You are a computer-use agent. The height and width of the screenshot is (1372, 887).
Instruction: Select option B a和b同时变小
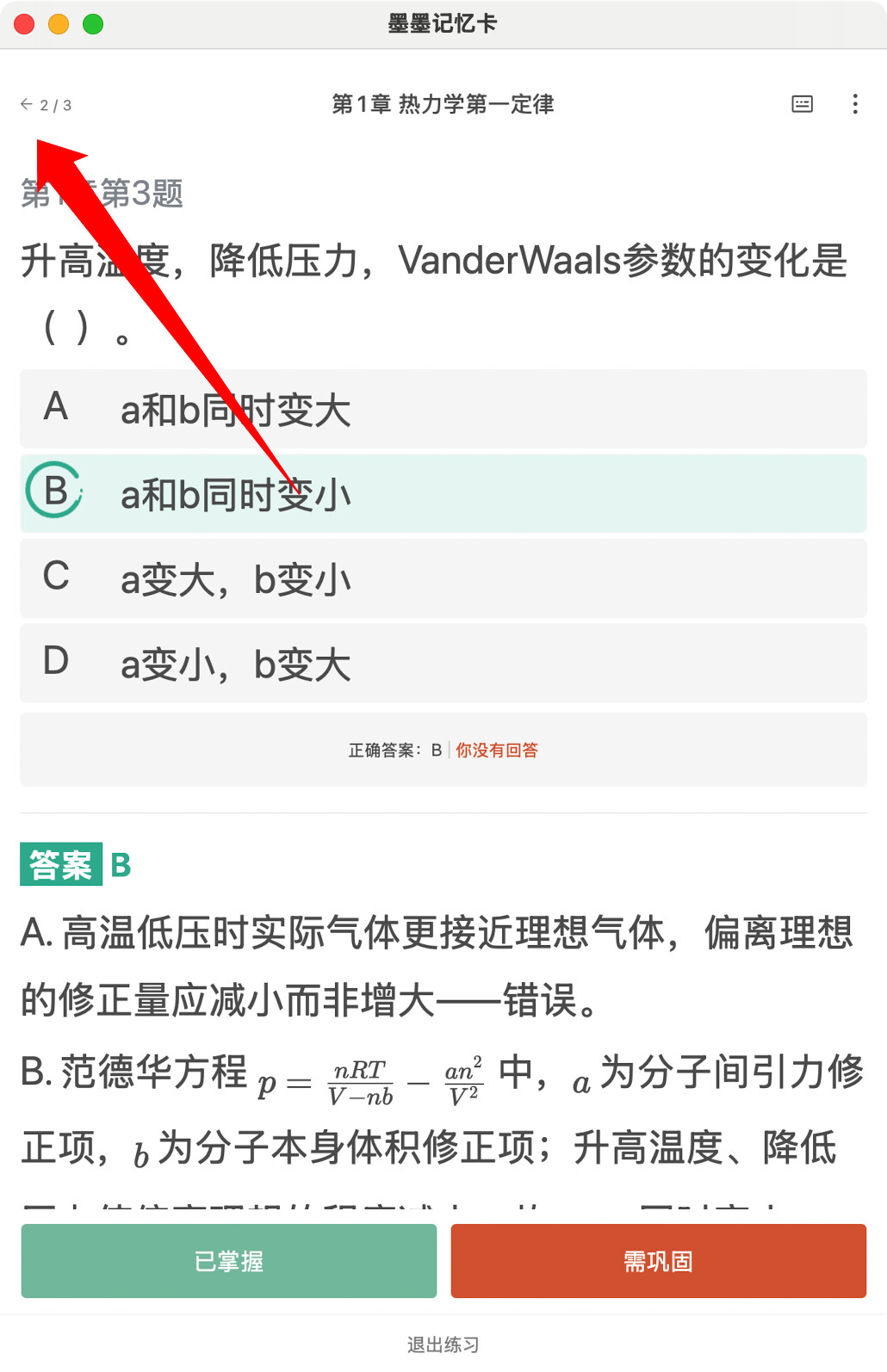443,494
